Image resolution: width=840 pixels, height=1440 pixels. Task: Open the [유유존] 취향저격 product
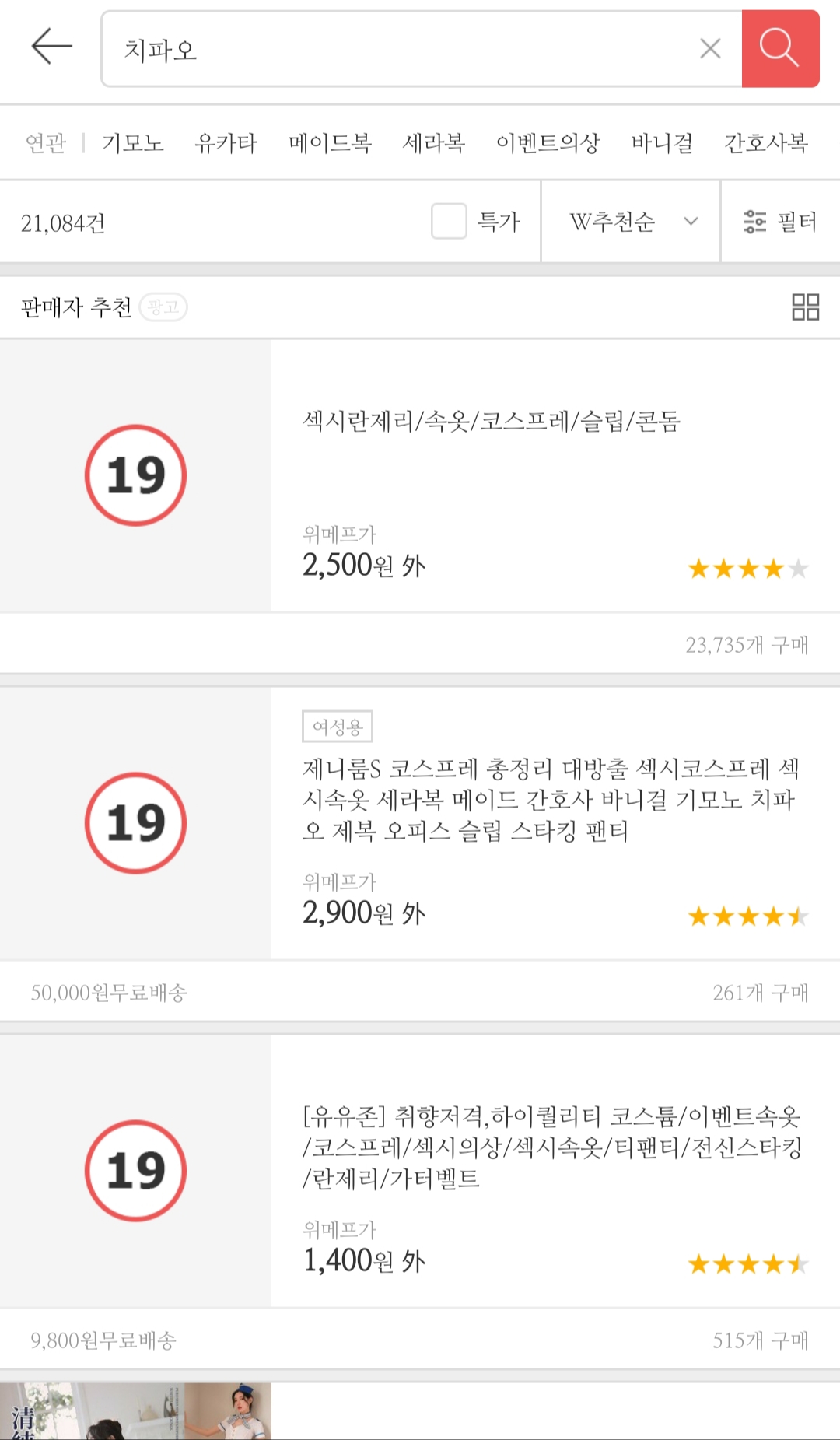(x=420, y=1171)
